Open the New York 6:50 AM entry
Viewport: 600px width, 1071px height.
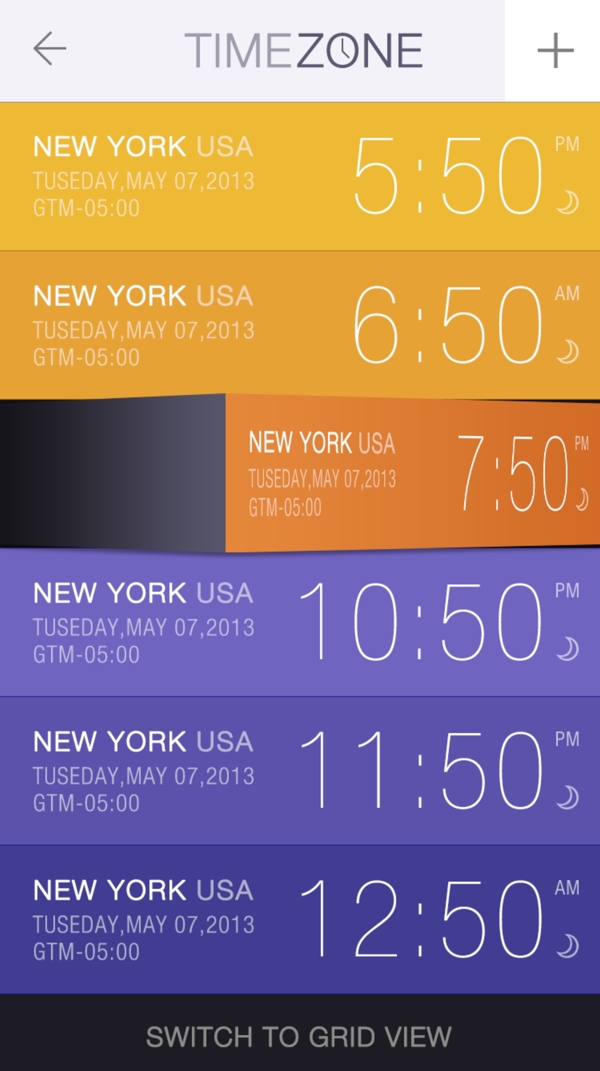point(300,325)
